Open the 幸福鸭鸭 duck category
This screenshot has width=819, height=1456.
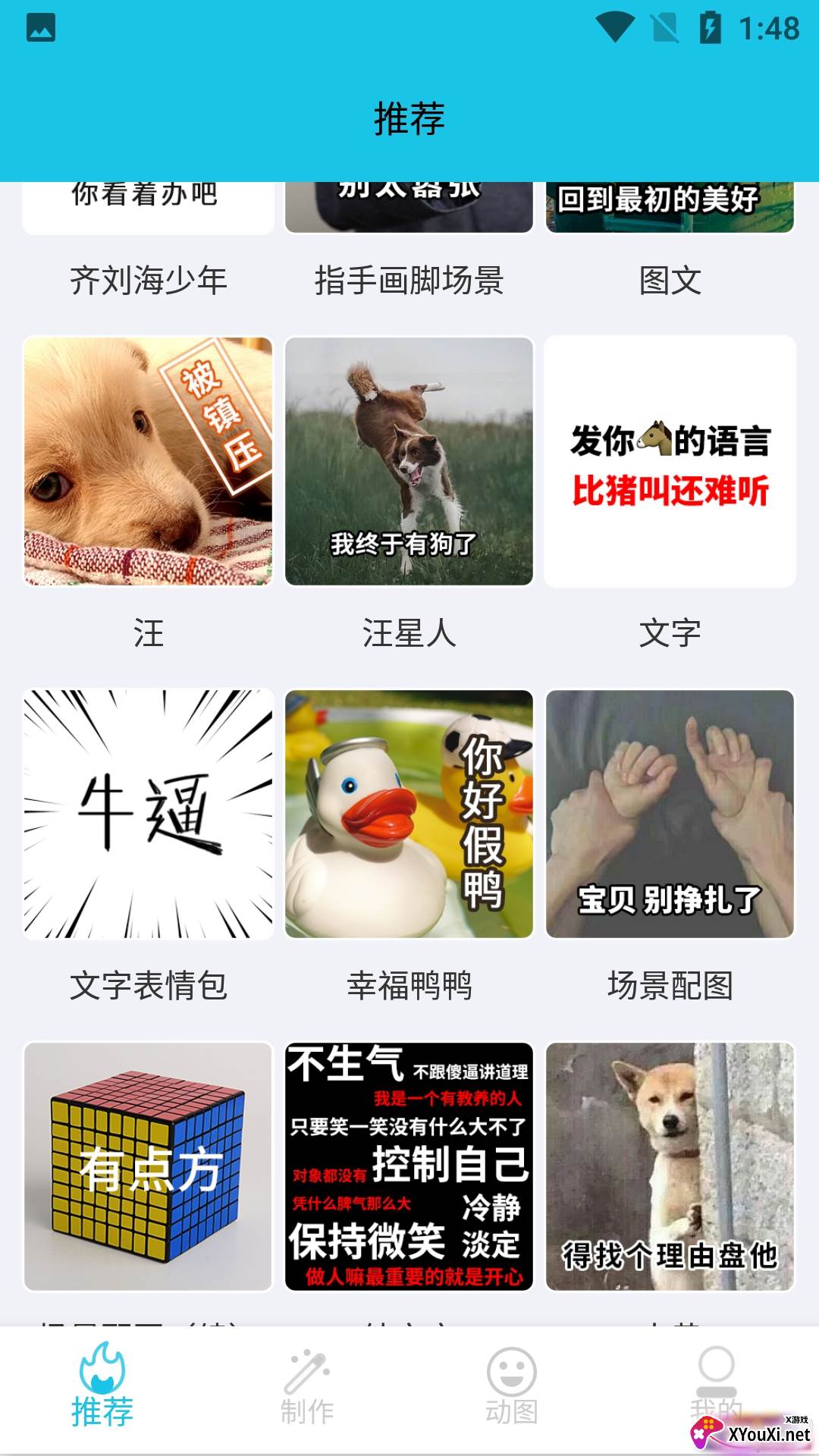409,814
